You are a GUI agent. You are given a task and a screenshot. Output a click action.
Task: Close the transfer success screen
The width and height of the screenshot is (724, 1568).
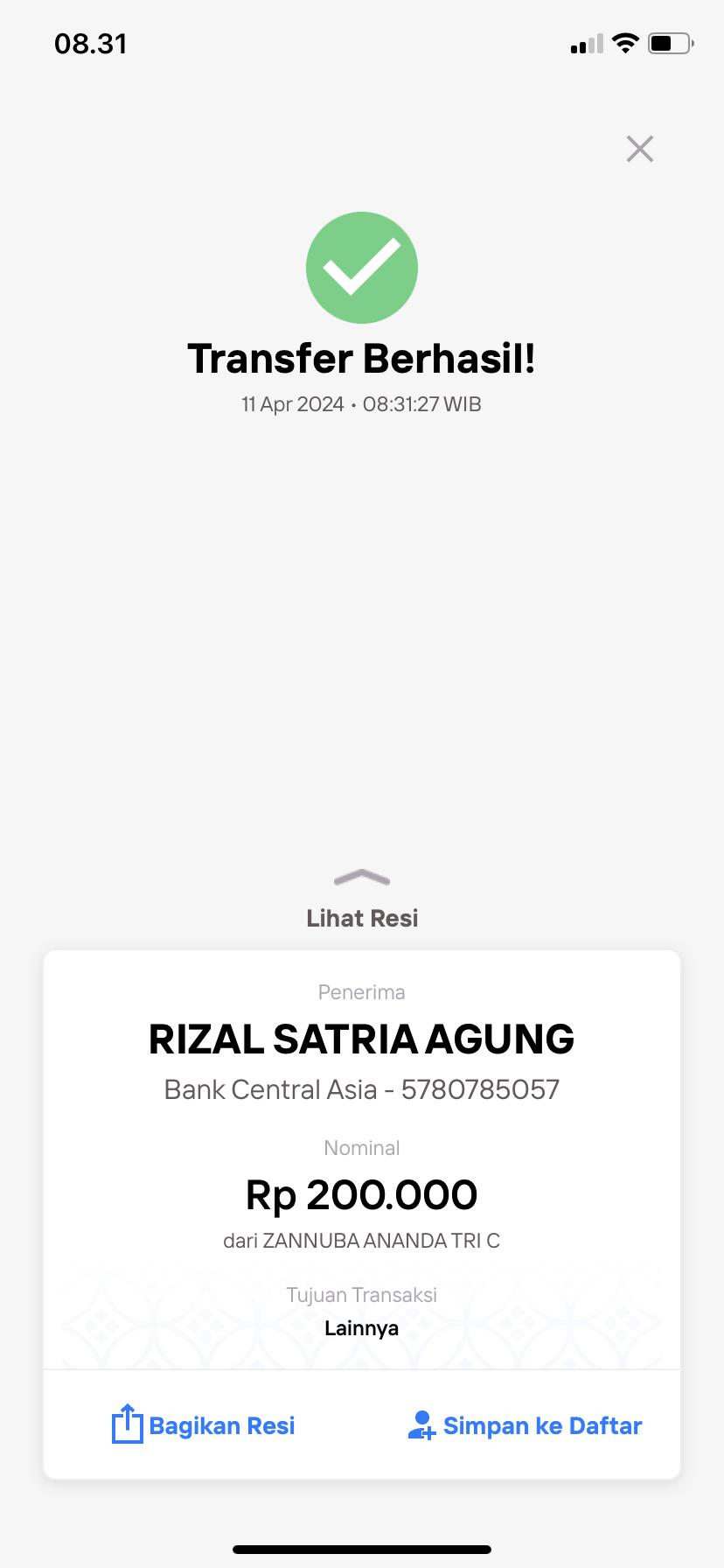640,149
